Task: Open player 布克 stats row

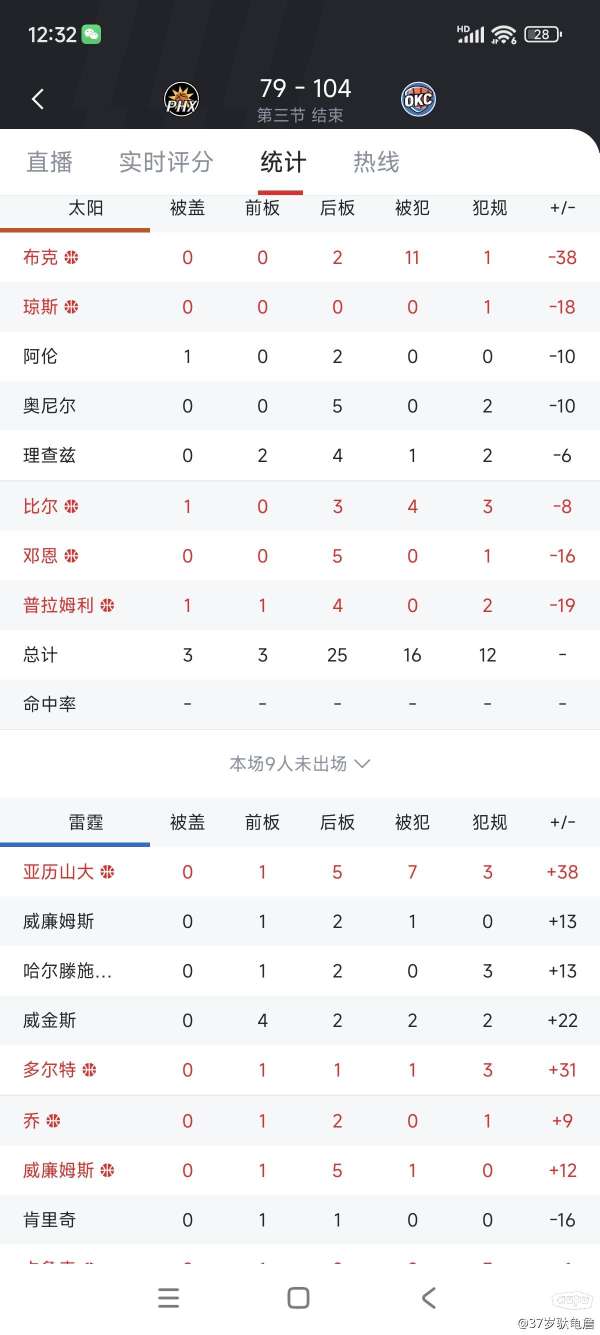Action: [300, 258]
